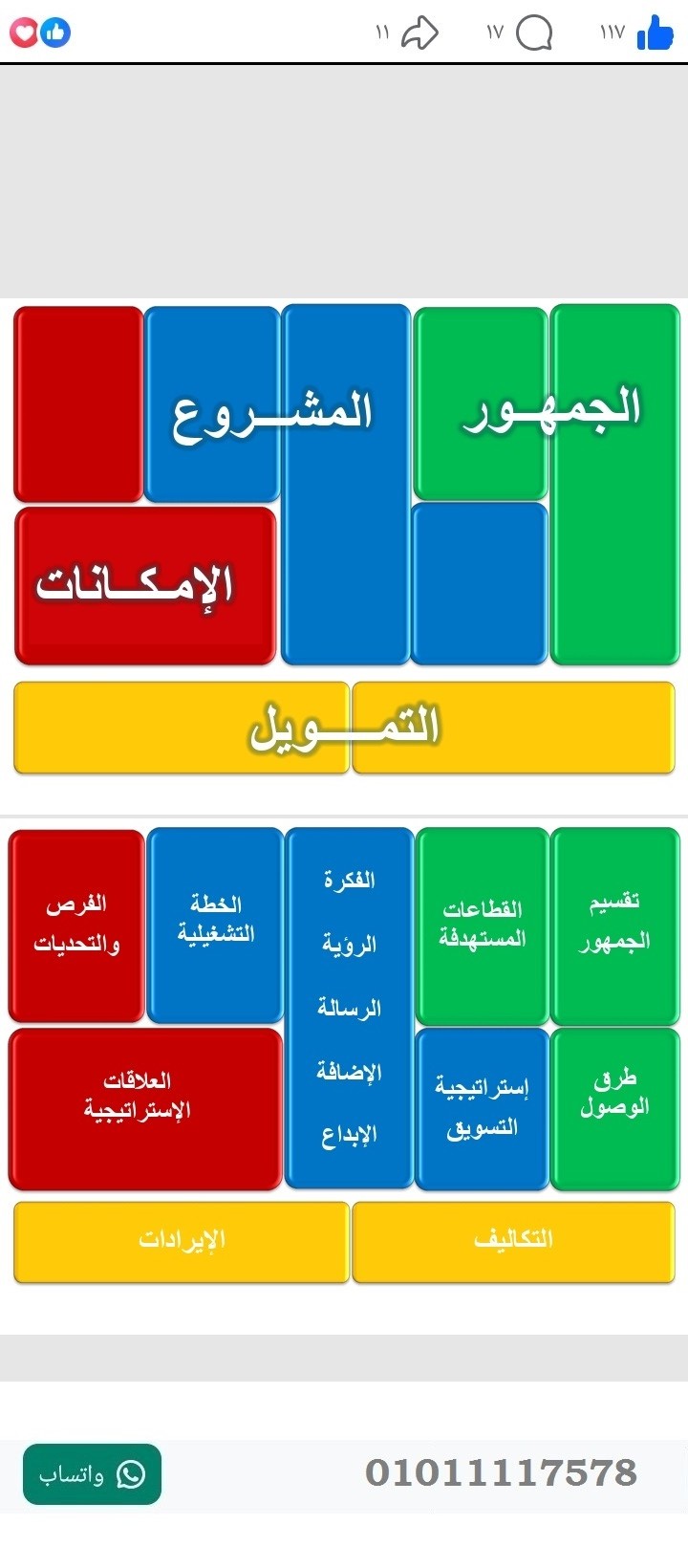Screen dimensions: 688x1568
Task: Expand the تقسيم الجمهور block
Action: (x=614, y=923)
